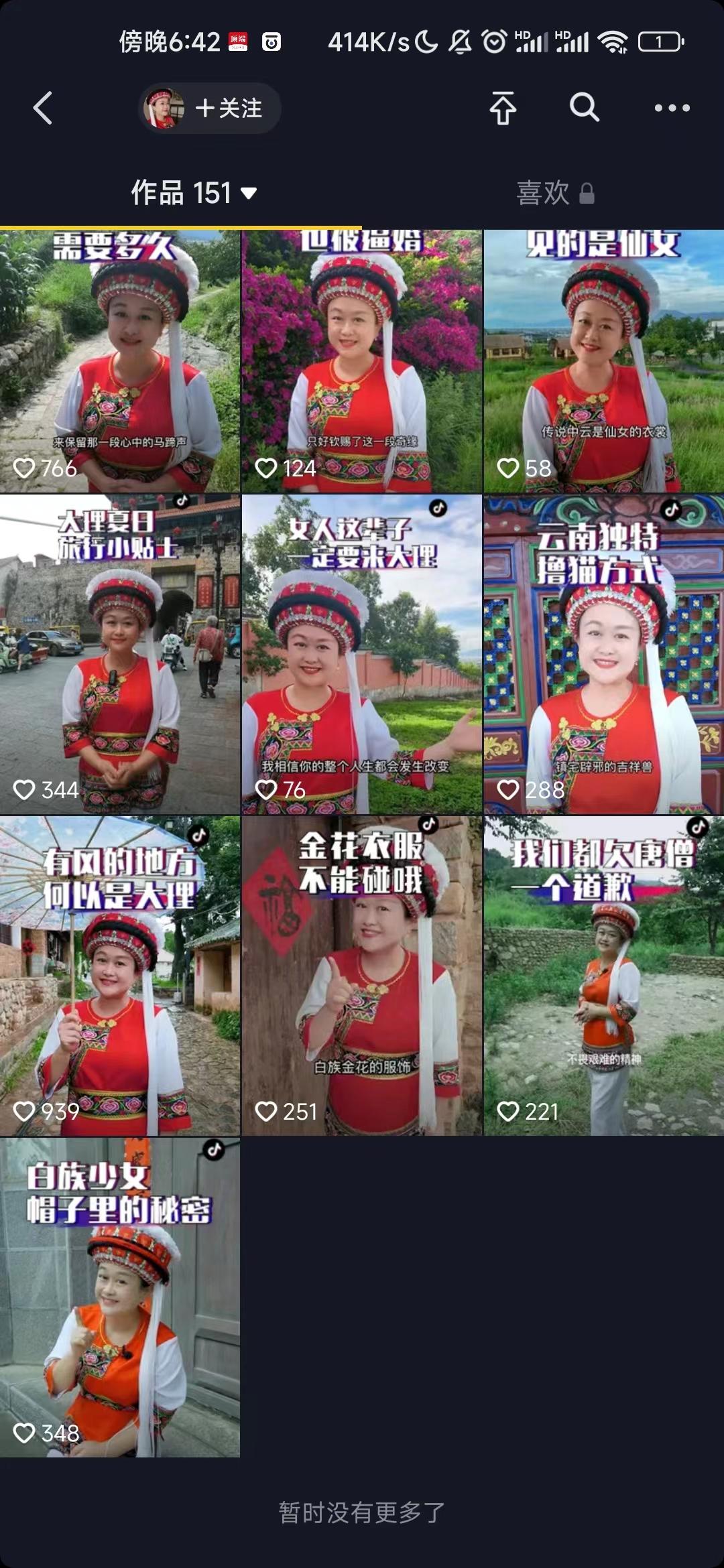Play 有风的地方何以是大理 video
The height and width of the screenshot is (1568, 724).
(x=120, y=976)
